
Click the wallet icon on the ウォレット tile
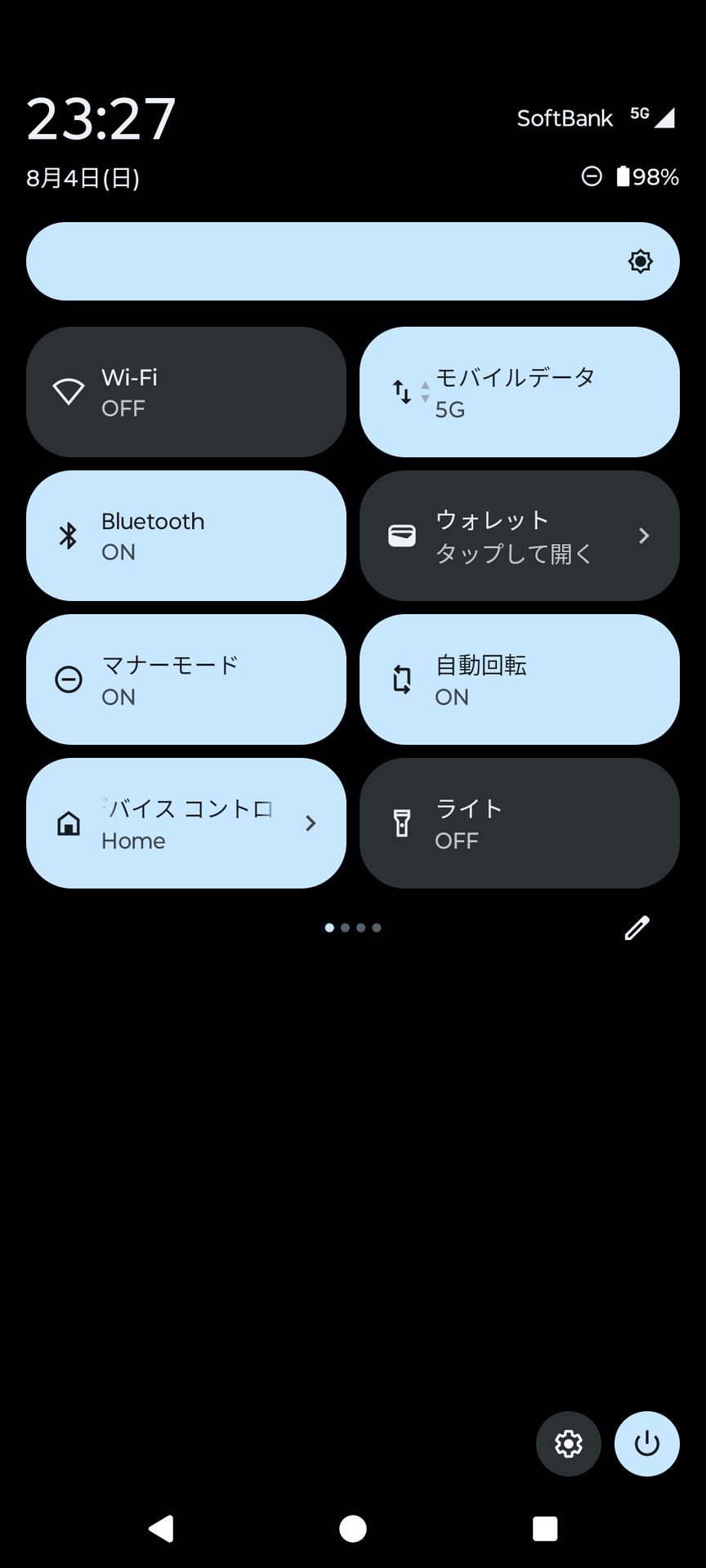402,535
